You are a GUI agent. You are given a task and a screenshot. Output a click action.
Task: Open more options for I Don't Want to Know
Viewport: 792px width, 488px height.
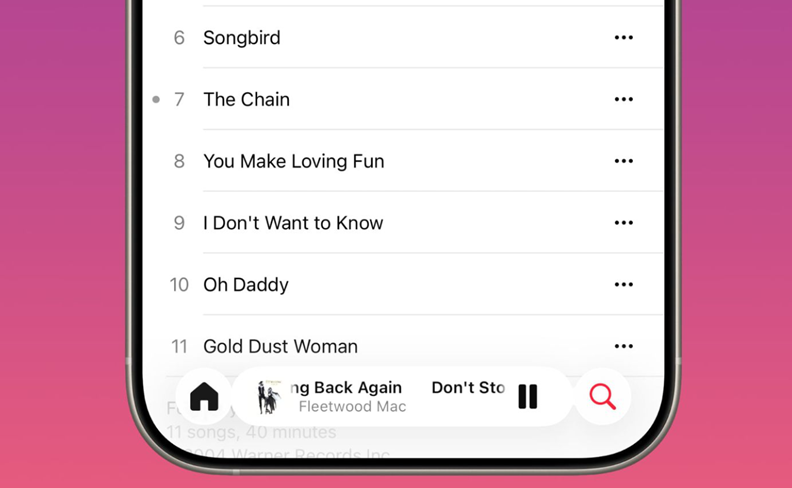(x=623, y=223)
